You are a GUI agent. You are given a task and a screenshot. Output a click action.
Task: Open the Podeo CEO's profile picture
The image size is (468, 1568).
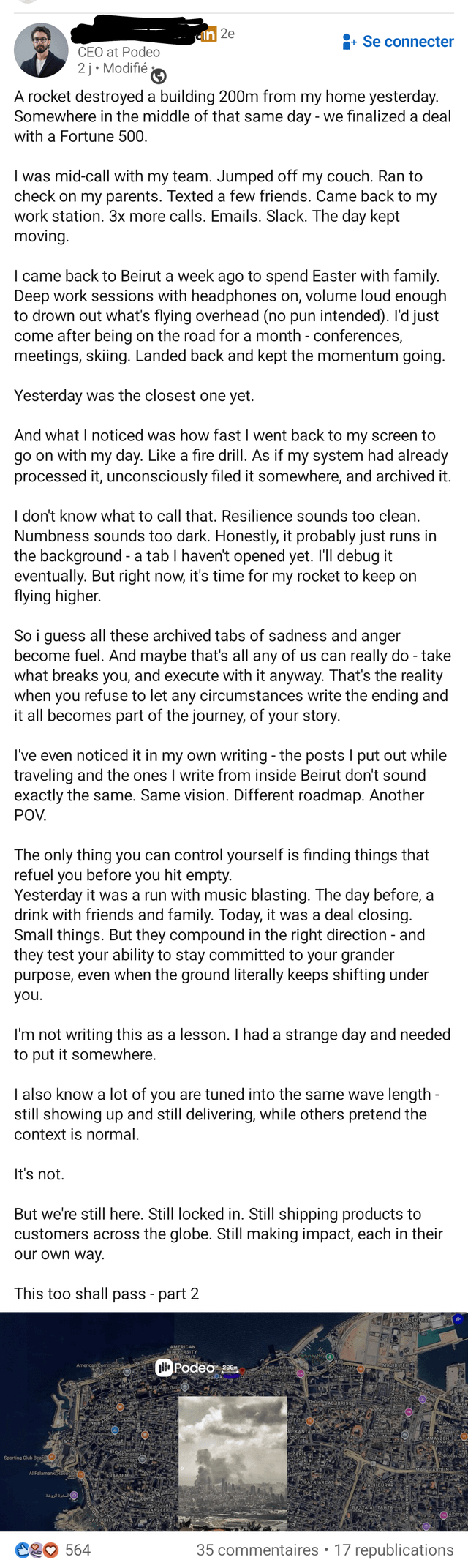(41, 50)
